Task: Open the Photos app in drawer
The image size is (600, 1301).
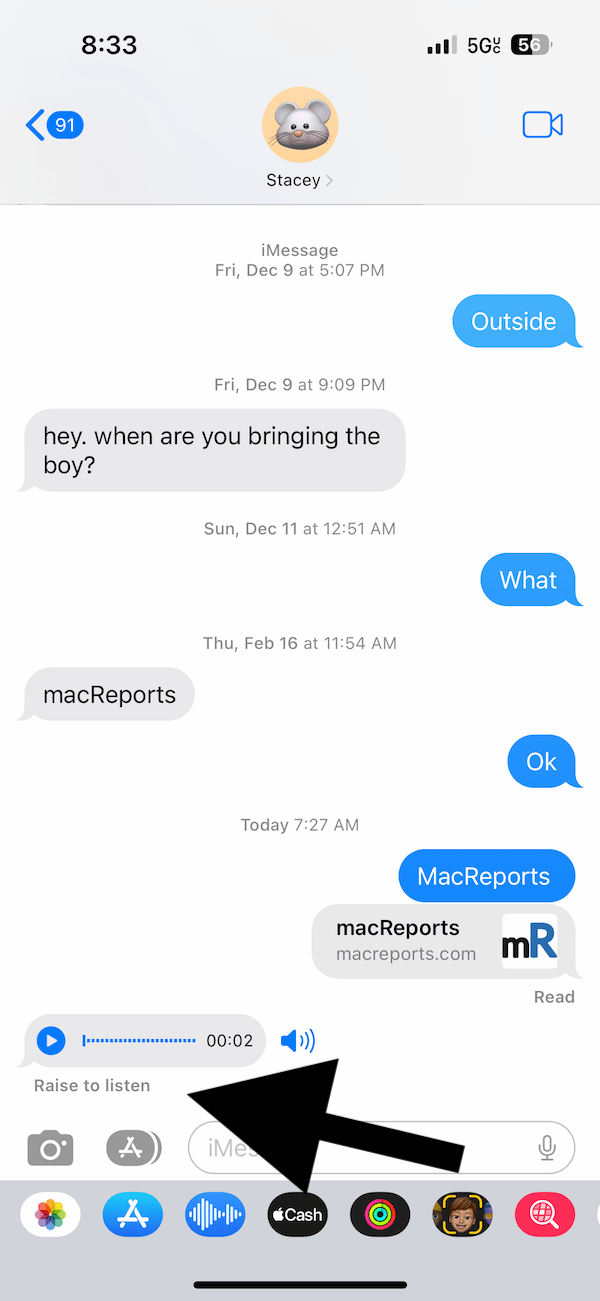Action: 50,1215
